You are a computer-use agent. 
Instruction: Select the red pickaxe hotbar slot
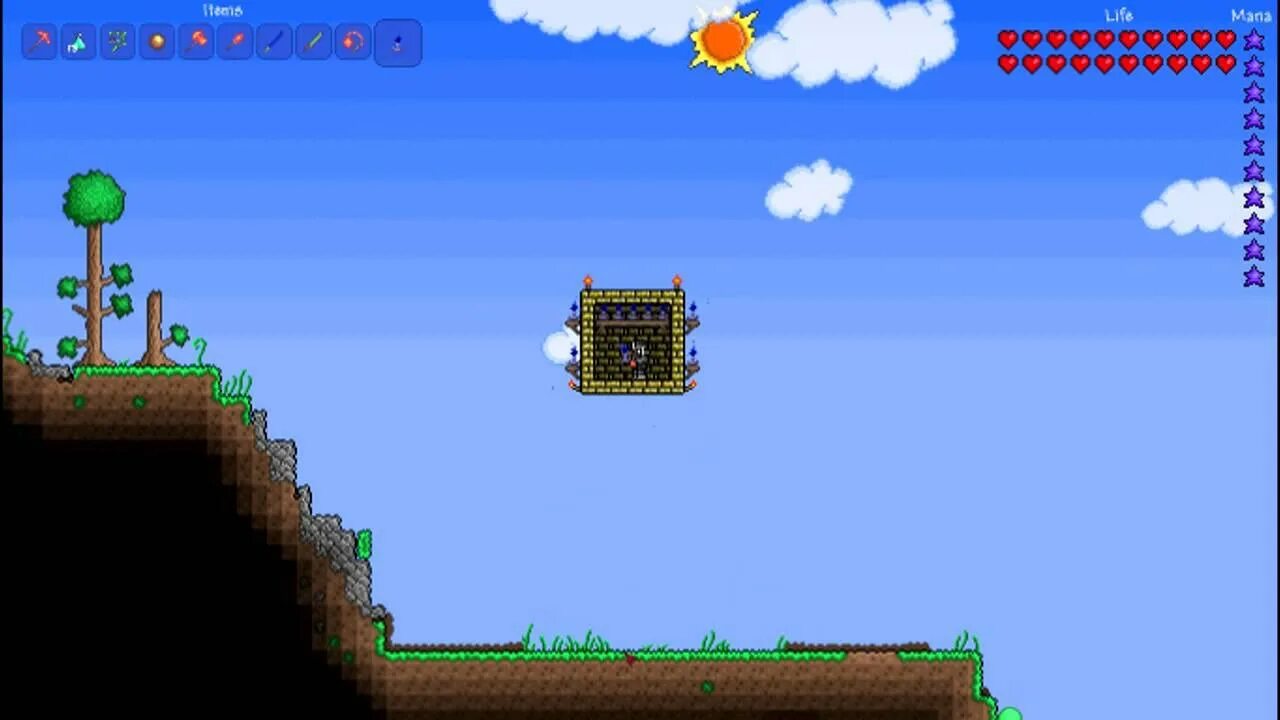tap(39, 42)
